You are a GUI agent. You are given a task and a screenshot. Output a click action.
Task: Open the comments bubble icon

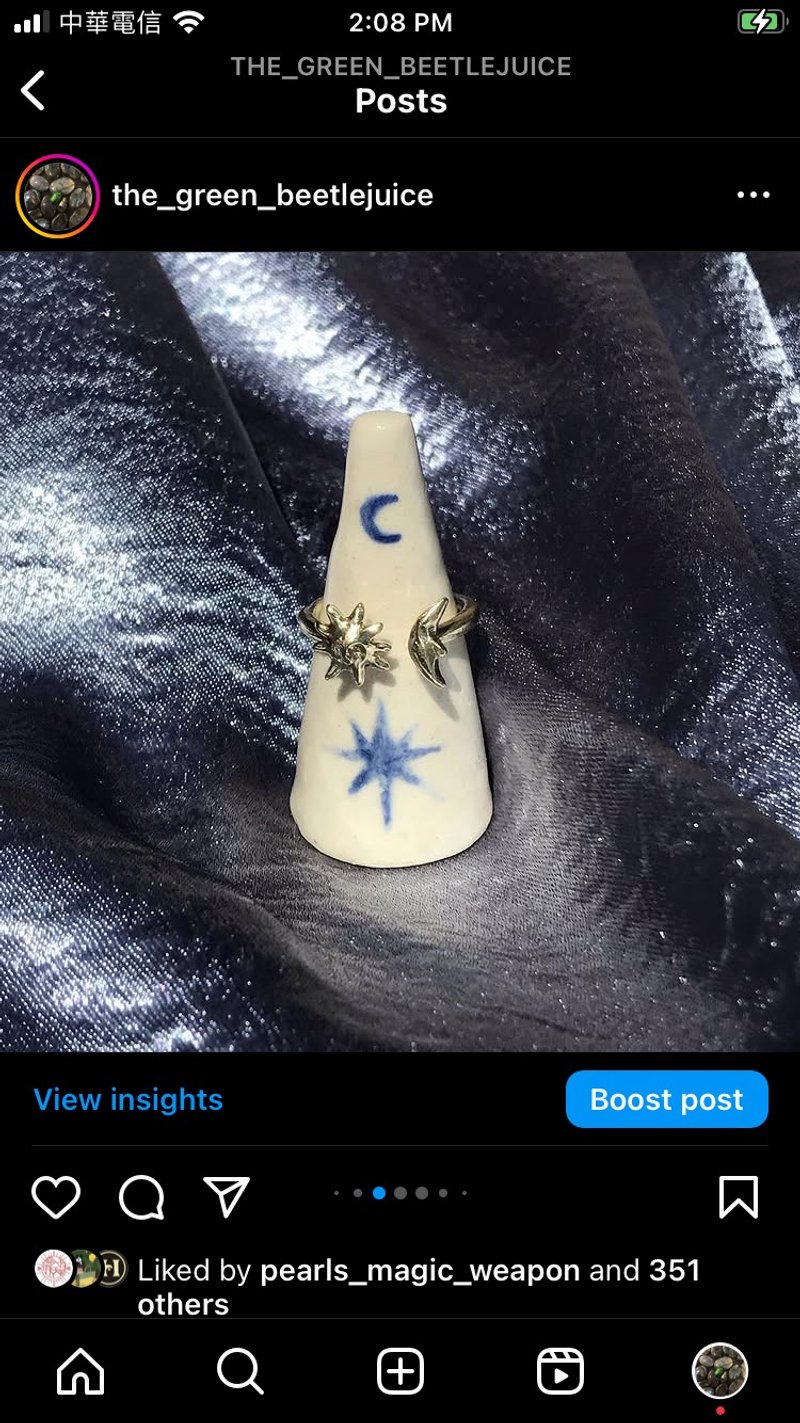(141, 1197)
